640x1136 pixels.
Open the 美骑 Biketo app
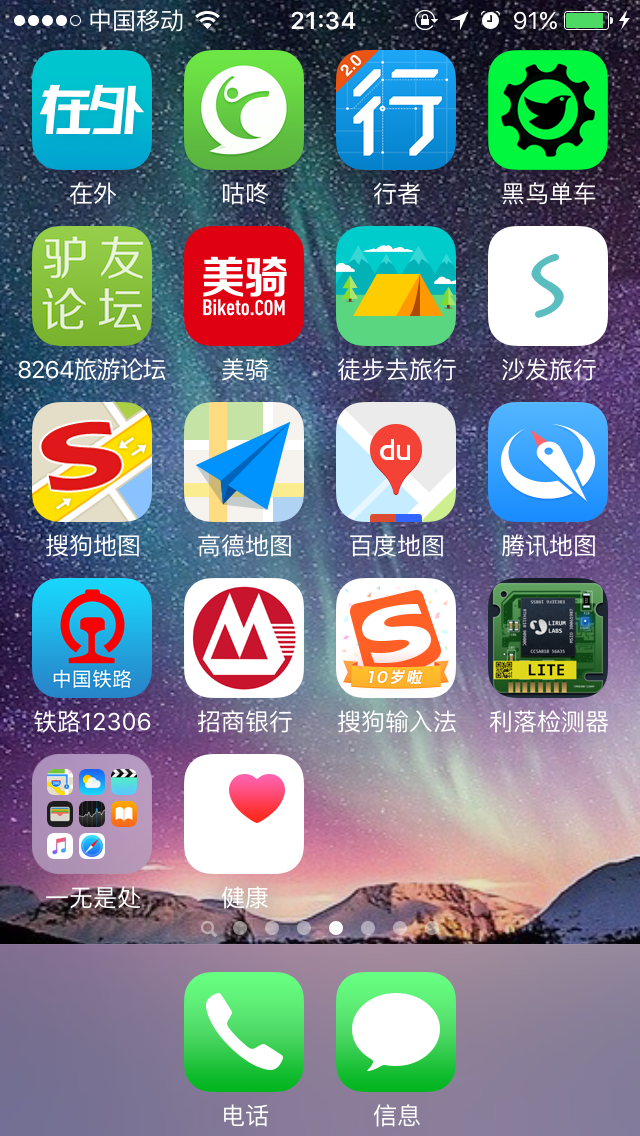tap(244, 286)
